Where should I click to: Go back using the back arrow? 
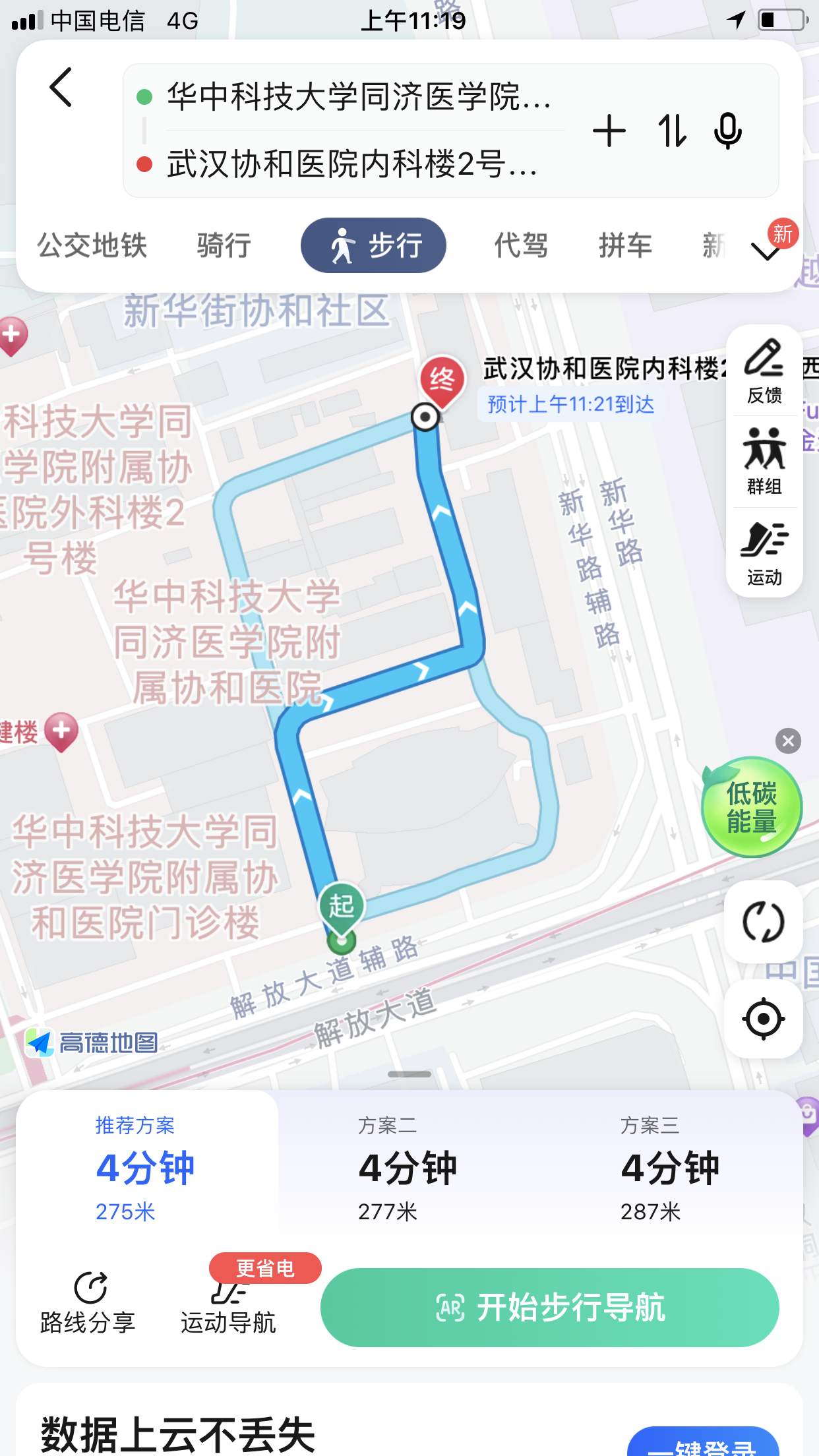tap(61, 87)
